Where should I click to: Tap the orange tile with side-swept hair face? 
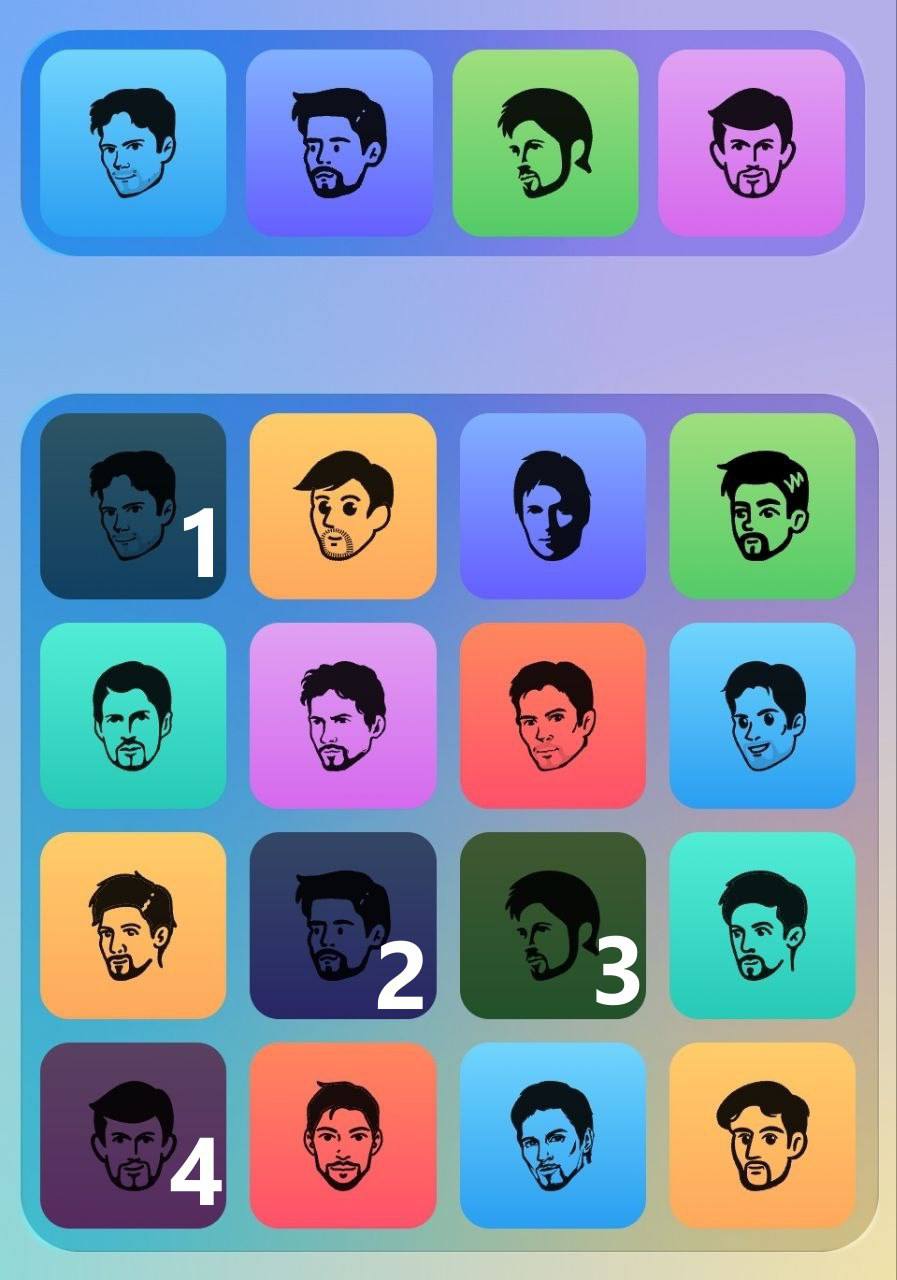click(x=133, y=926)
